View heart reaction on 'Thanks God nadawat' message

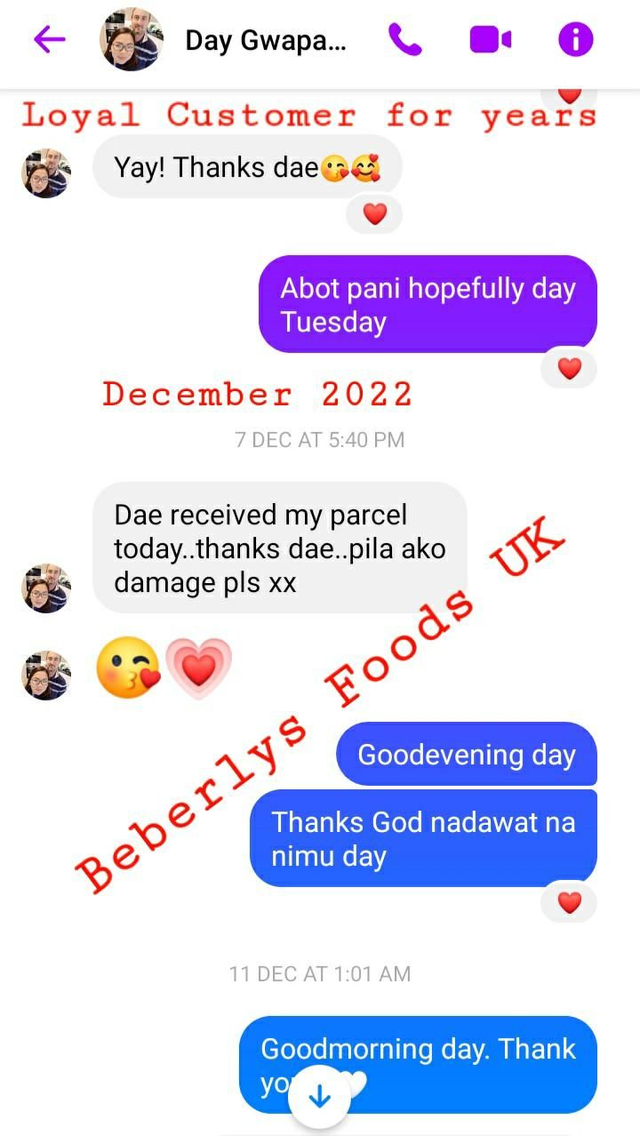(x=569, y=903)
